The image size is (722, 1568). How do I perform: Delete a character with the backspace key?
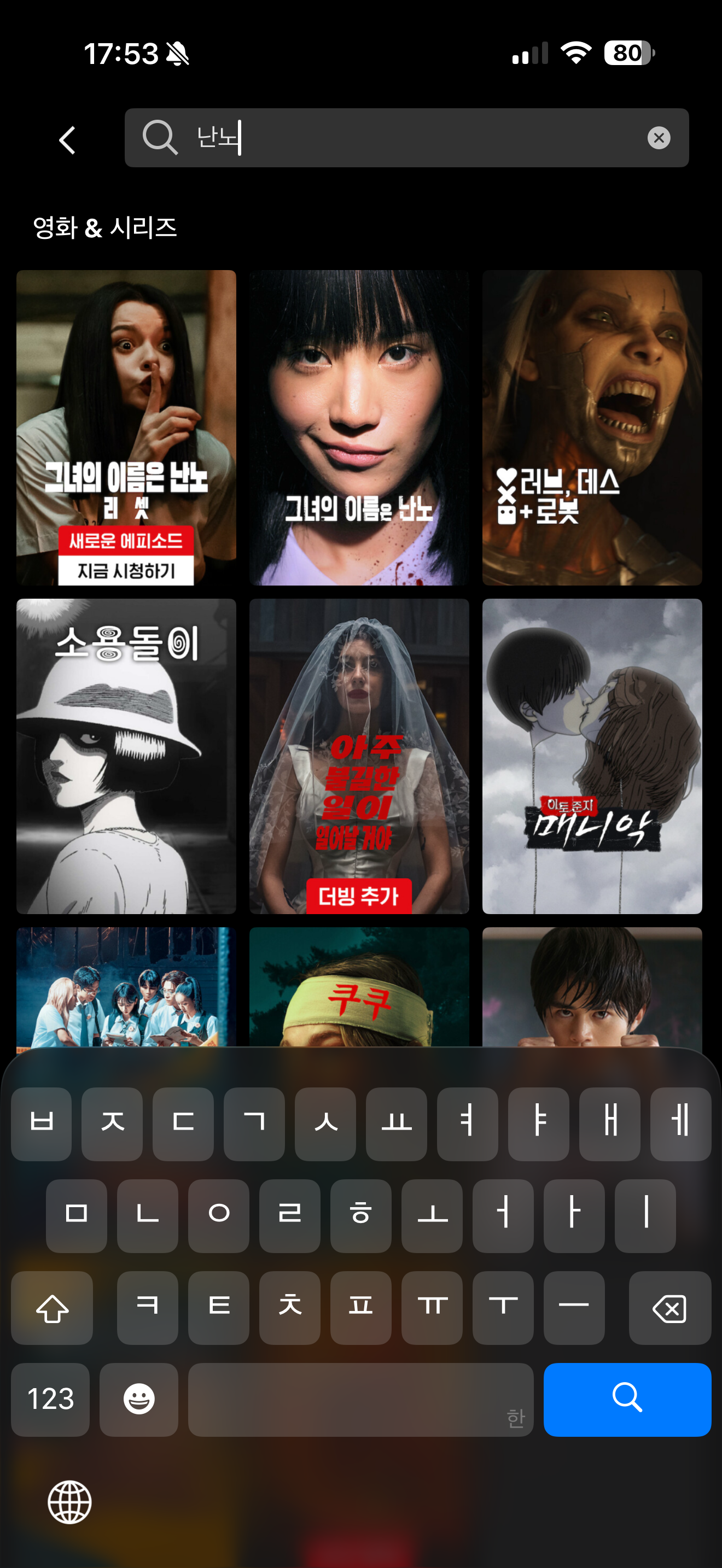[x=669, y=1308]
